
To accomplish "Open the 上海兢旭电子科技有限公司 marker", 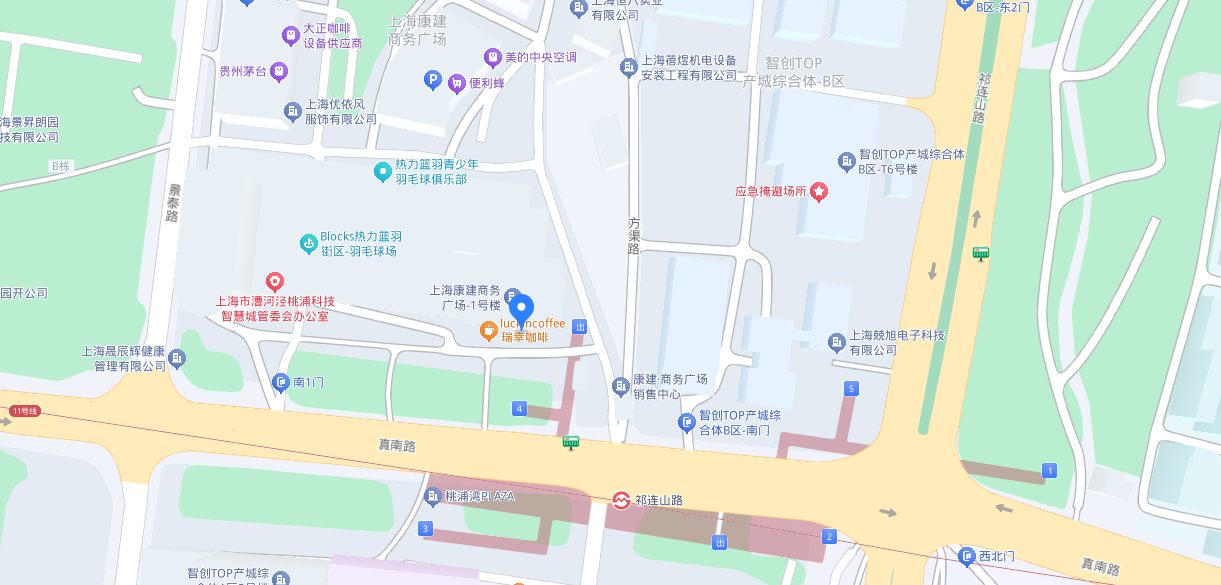I will [837, 343].
